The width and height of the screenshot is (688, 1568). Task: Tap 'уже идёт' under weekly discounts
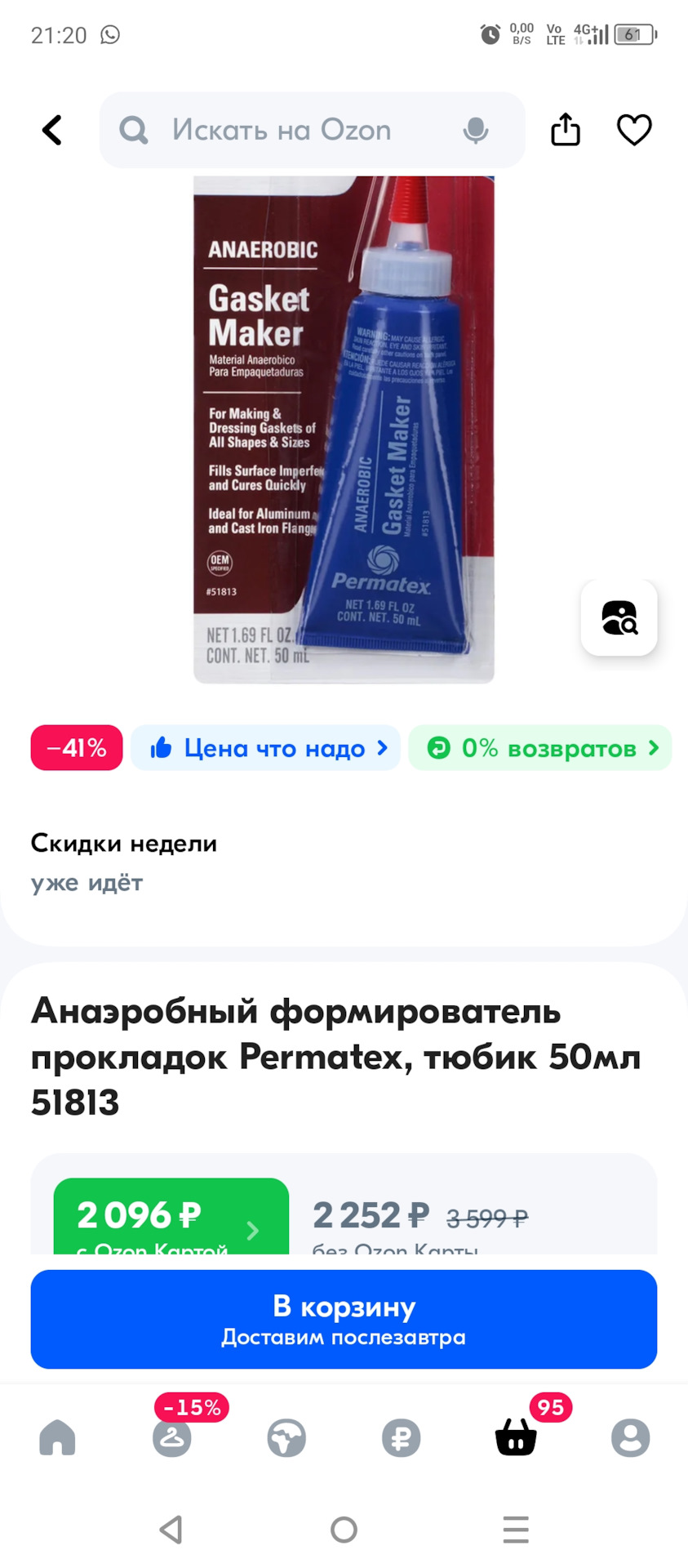tap(87, 882)
